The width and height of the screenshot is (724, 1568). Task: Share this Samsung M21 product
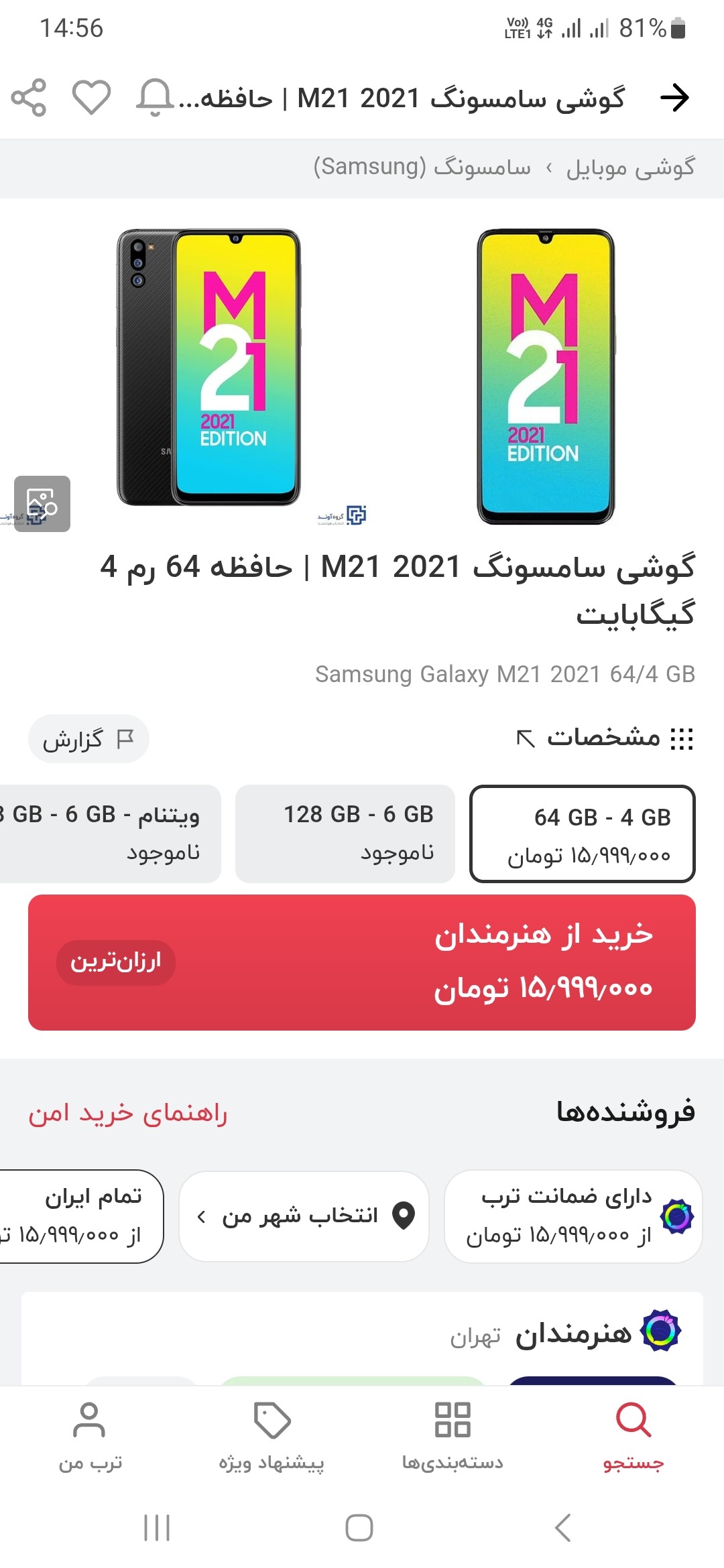click(29, 98)
